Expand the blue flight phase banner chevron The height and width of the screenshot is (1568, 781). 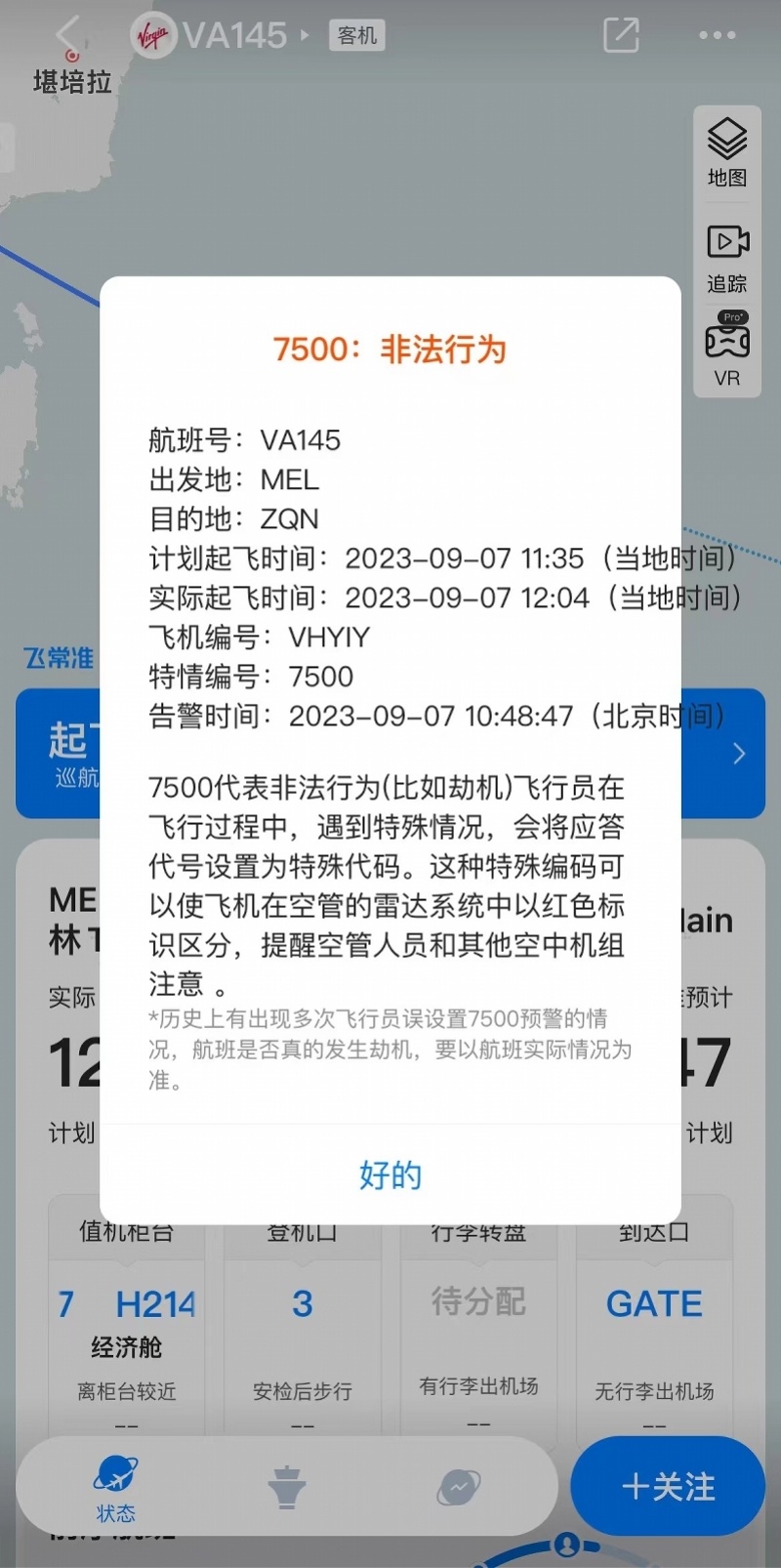pyautogui.click(x=739, y=753)
